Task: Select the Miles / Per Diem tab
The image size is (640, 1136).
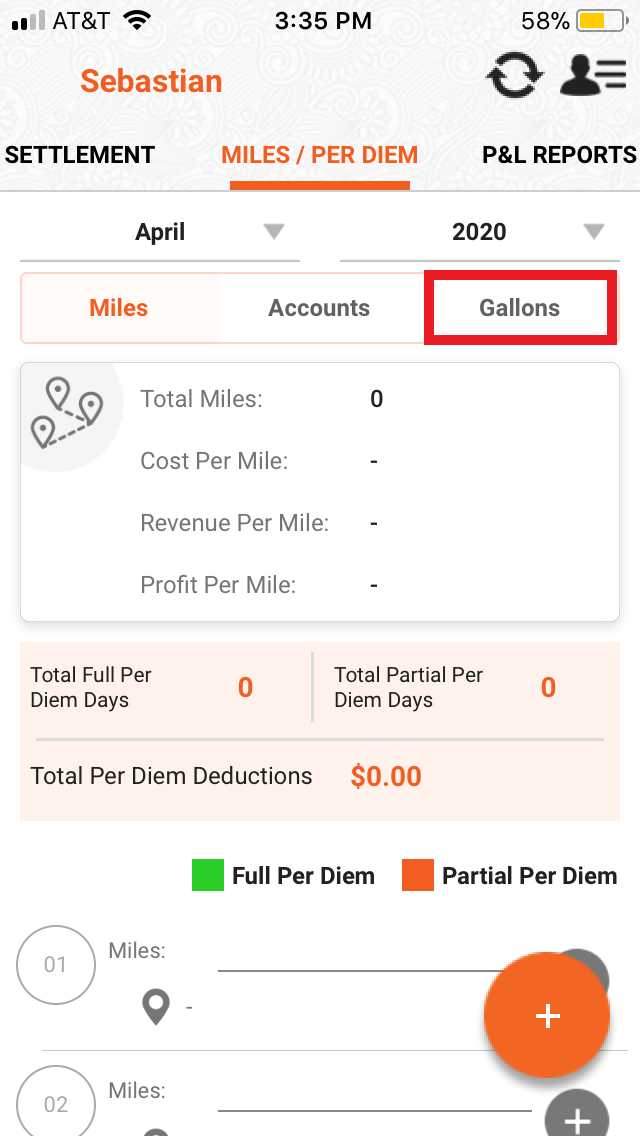Action: [x=320, y=155]
